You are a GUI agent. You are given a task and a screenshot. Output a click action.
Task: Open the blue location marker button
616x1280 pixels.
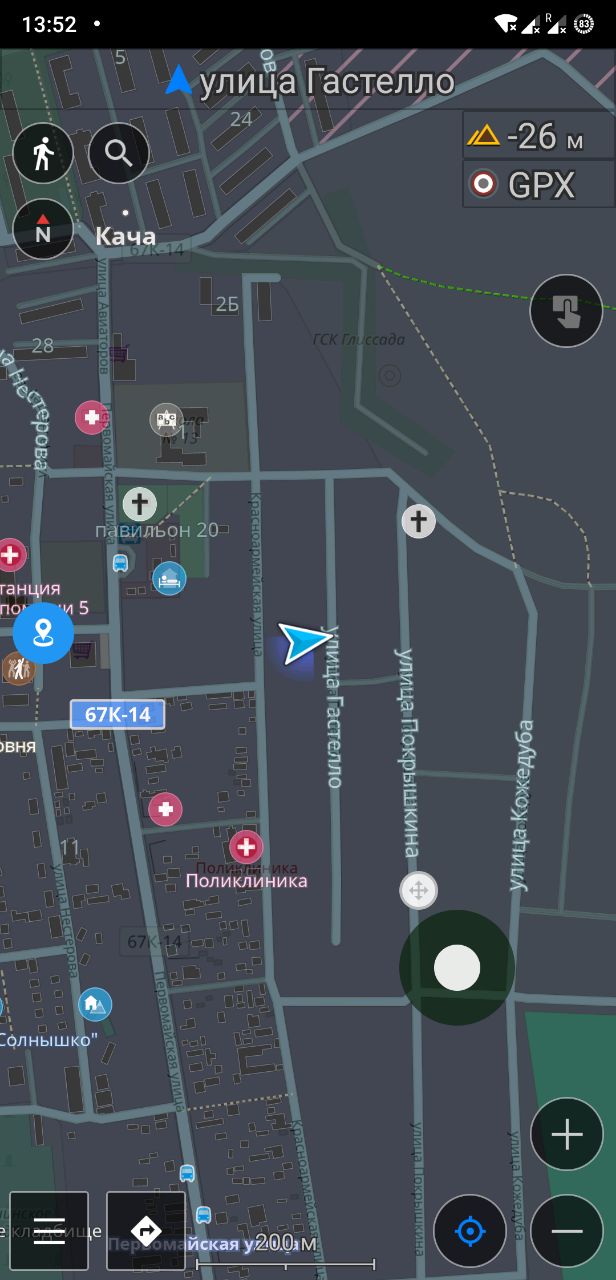(43, 632)
